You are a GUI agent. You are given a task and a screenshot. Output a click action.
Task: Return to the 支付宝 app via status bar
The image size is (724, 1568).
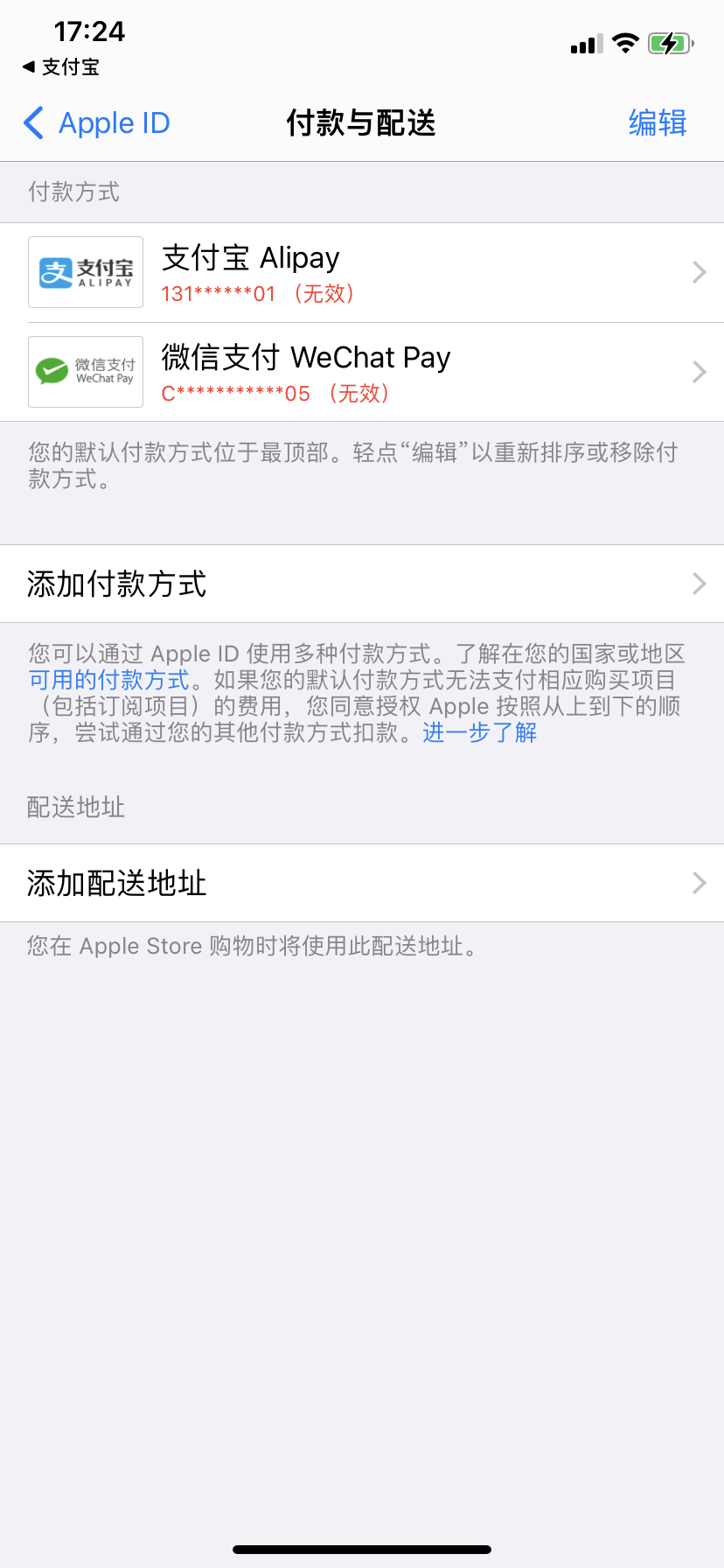61,67
